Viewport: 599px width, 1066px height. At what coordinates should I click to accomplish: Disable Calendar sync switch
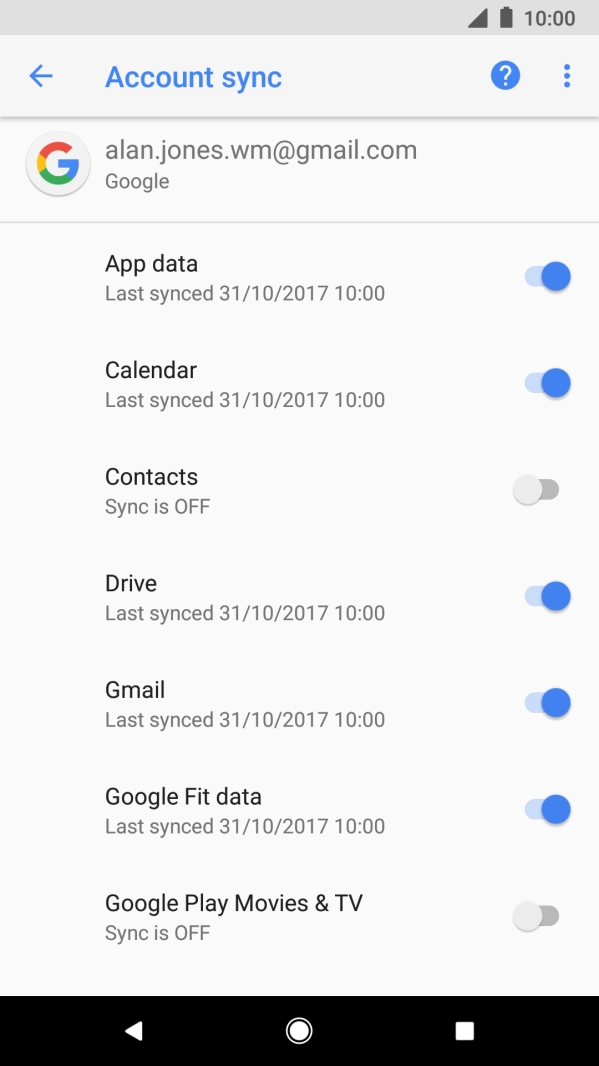click(x=547, y=383)
